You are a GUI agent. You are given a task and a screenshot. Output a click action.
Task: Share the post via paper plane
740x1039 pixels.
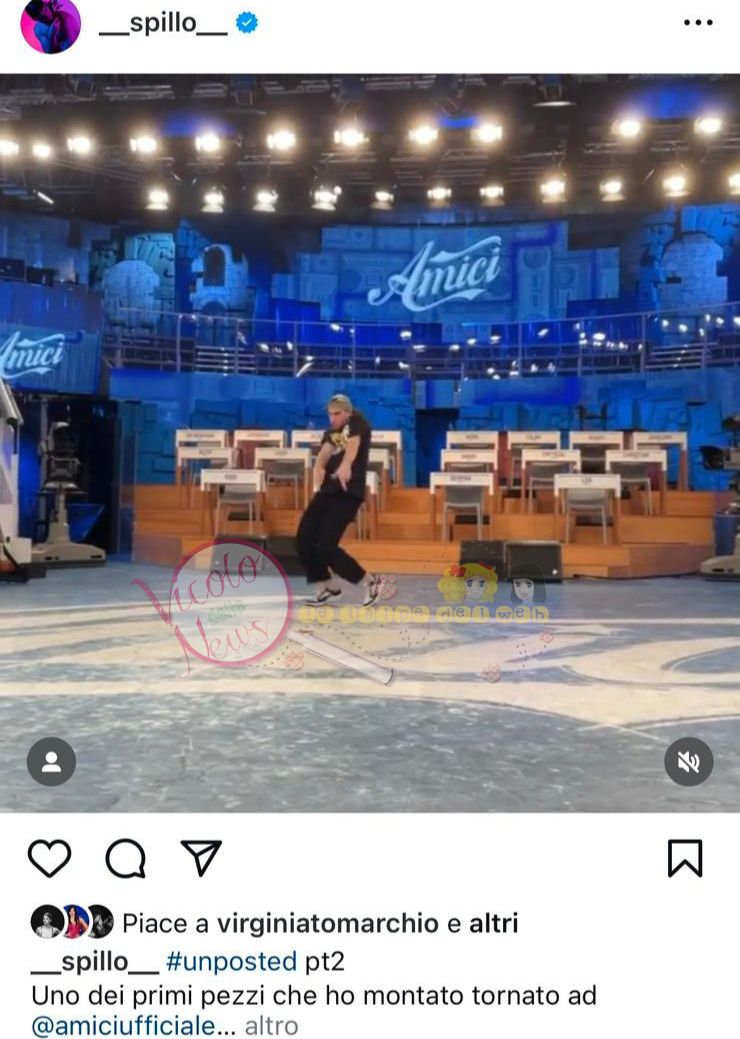[200, 858]
